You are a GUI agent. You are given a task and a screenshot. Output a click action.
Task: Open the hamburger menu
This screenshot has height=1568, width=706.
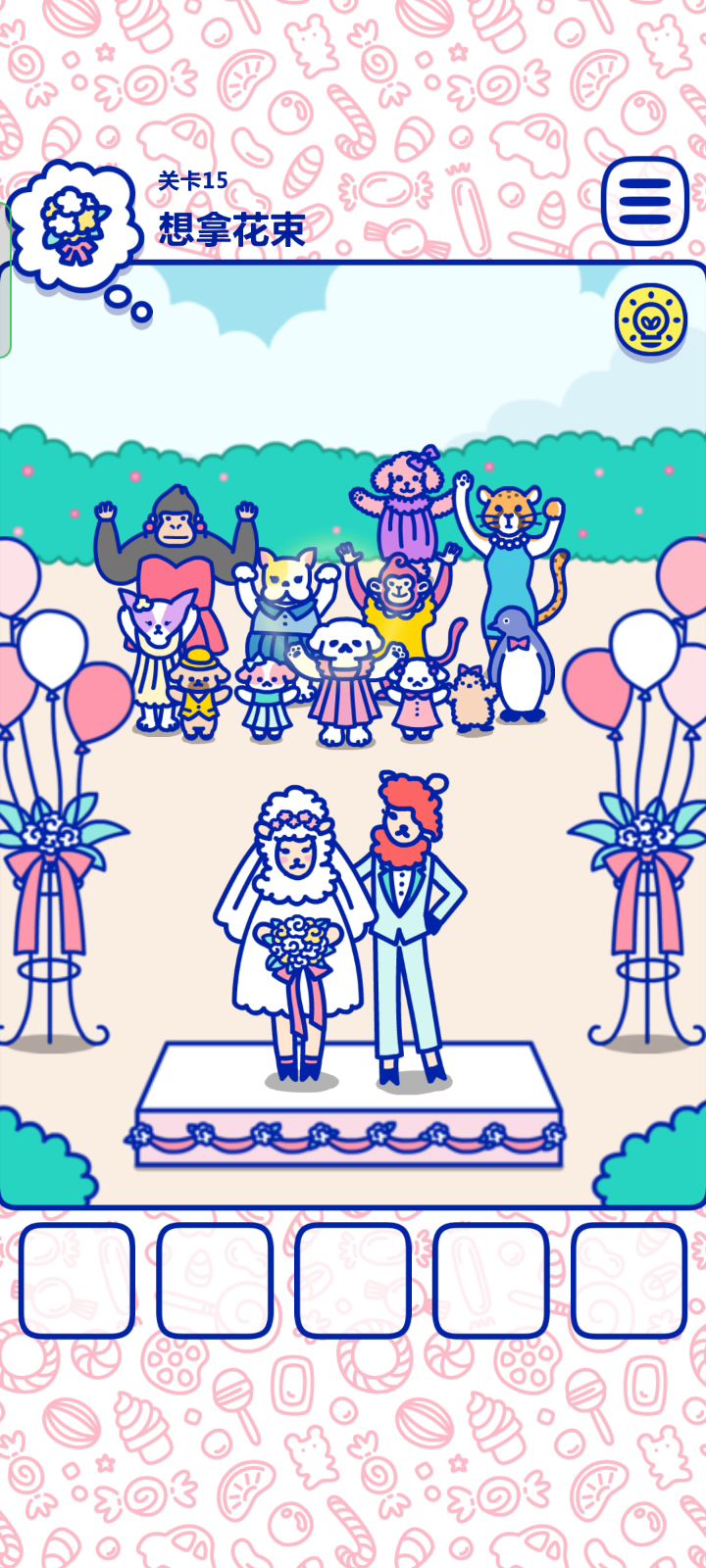pyautogui.click(x=644, y=202)
